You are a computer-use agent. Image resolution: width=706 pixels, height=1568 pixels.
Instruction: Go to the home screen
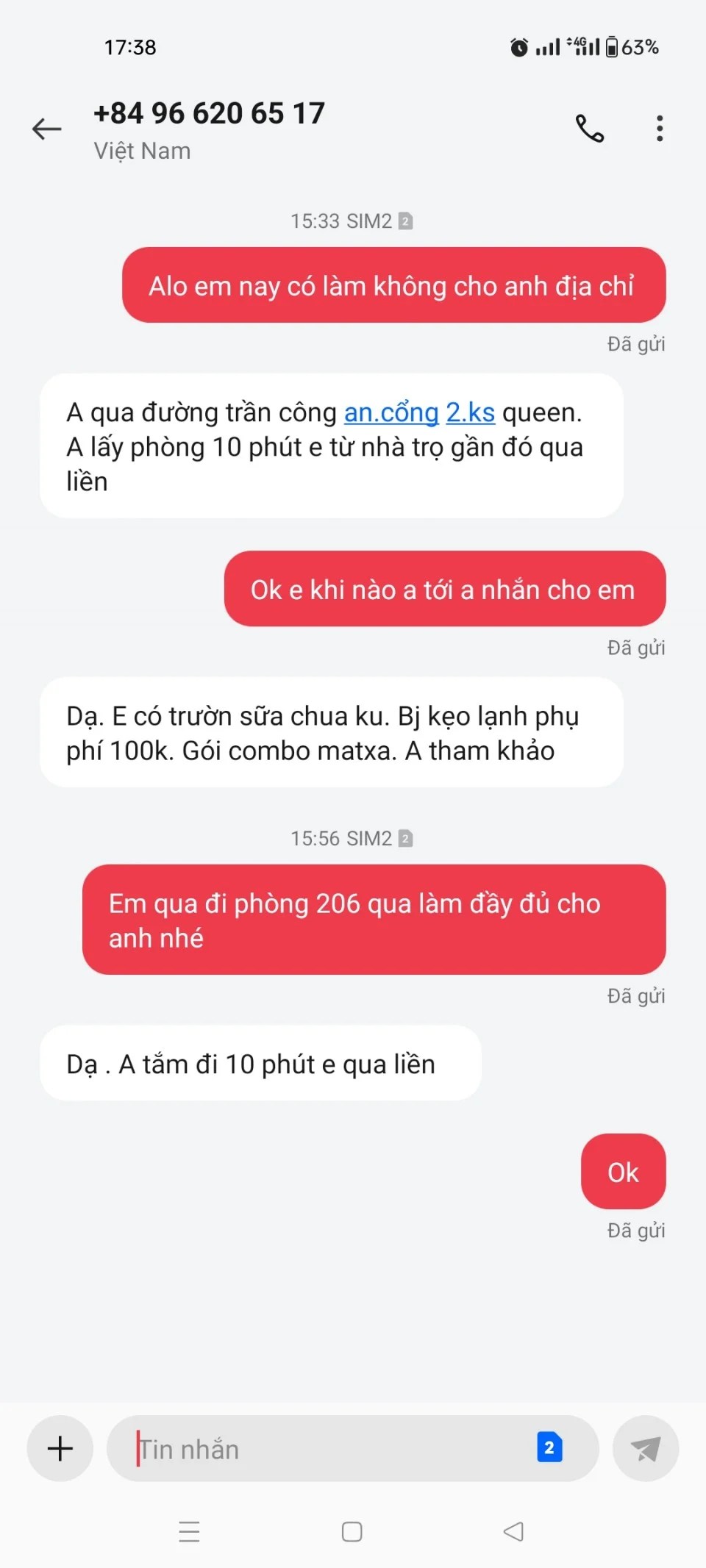tap(352, 1531)
